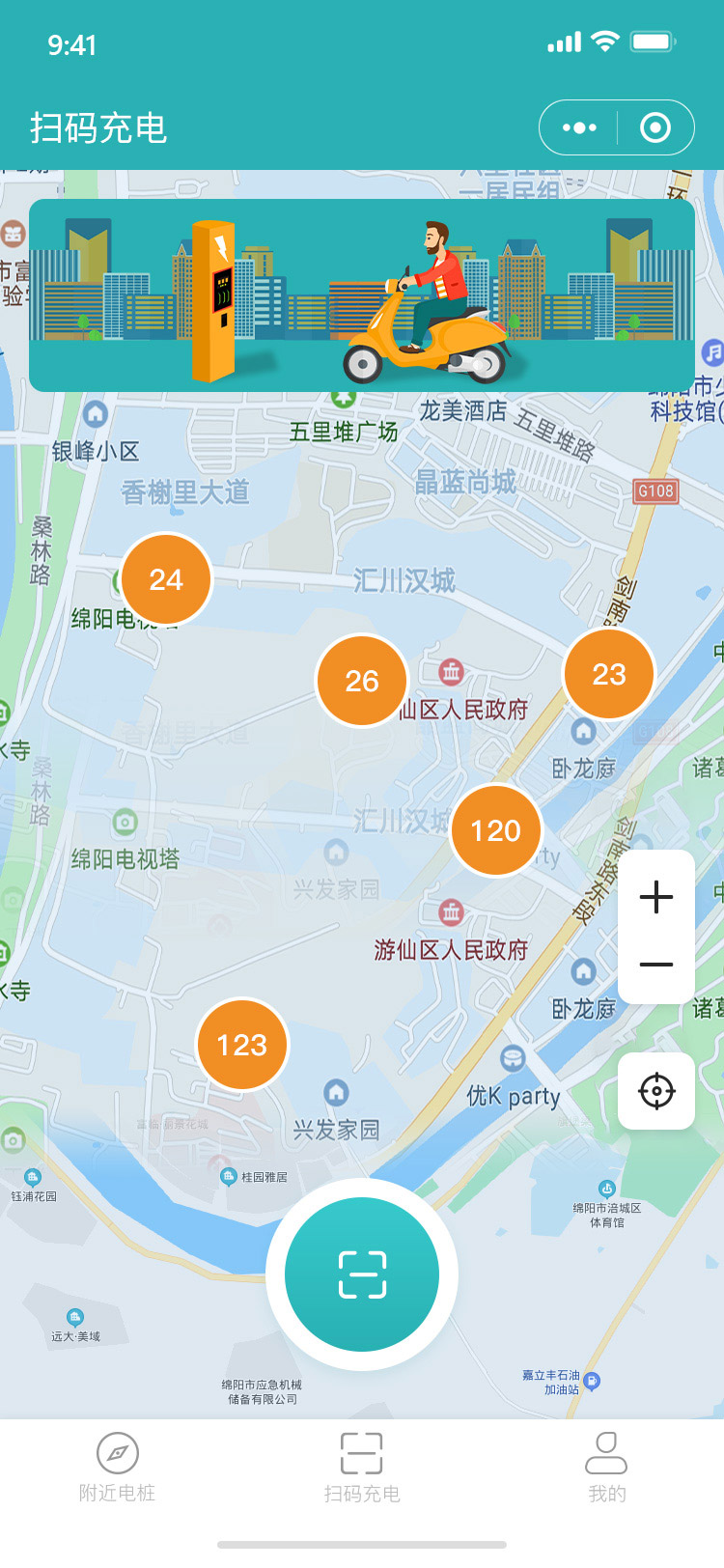This screenshot has height=1568, width=724.
Task: Recenter map on my current location
Action: point(656,1091)
